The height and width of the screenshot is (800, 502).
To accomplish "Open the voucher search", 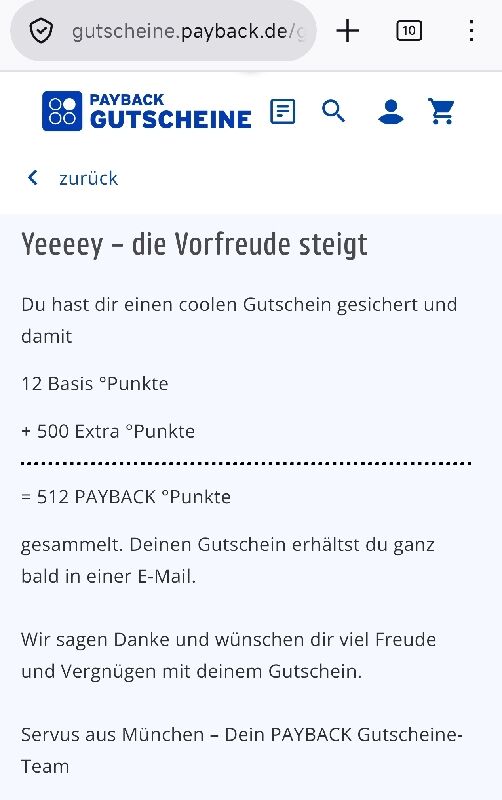I will click(x=334, y=111).
